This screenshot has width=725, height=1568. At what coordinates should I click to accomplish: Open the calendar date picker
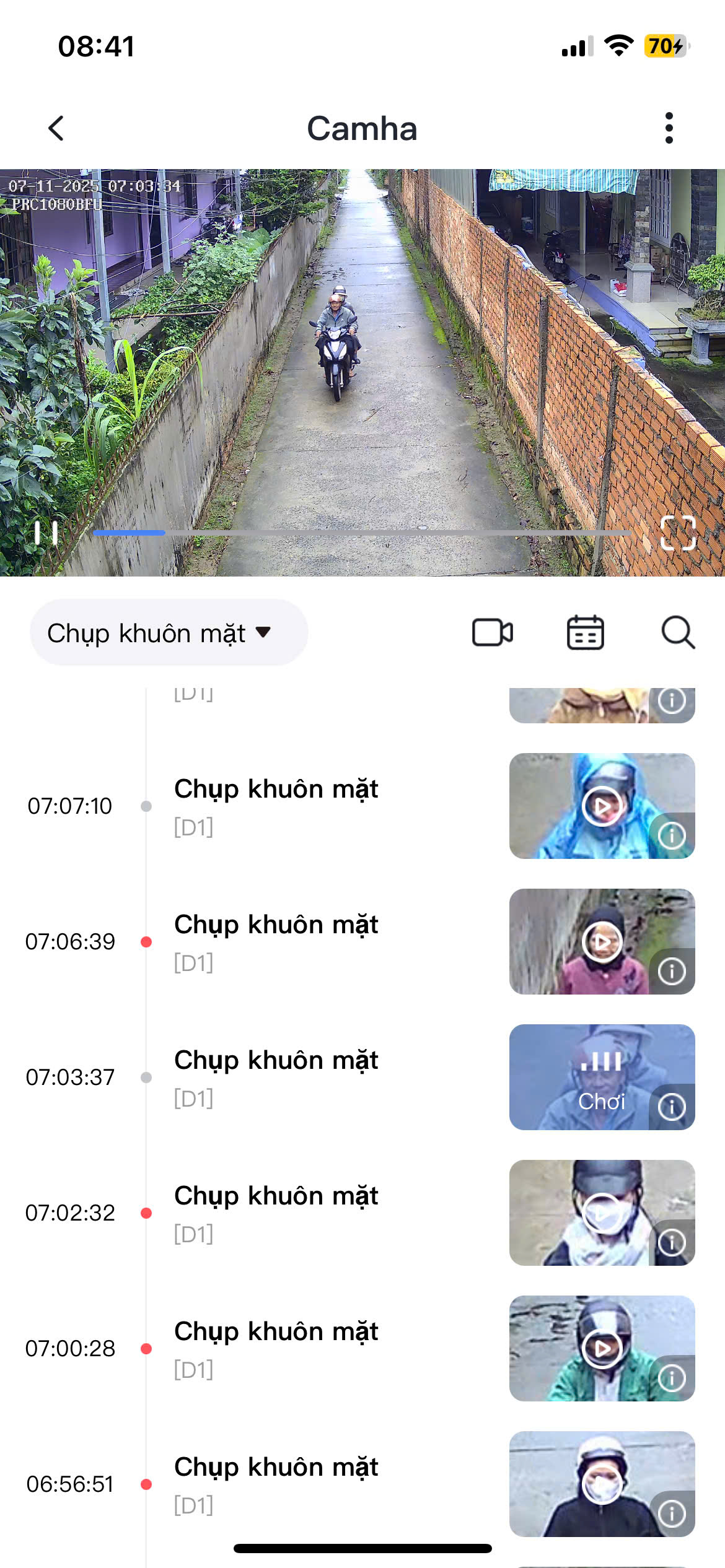pos(585,633)
